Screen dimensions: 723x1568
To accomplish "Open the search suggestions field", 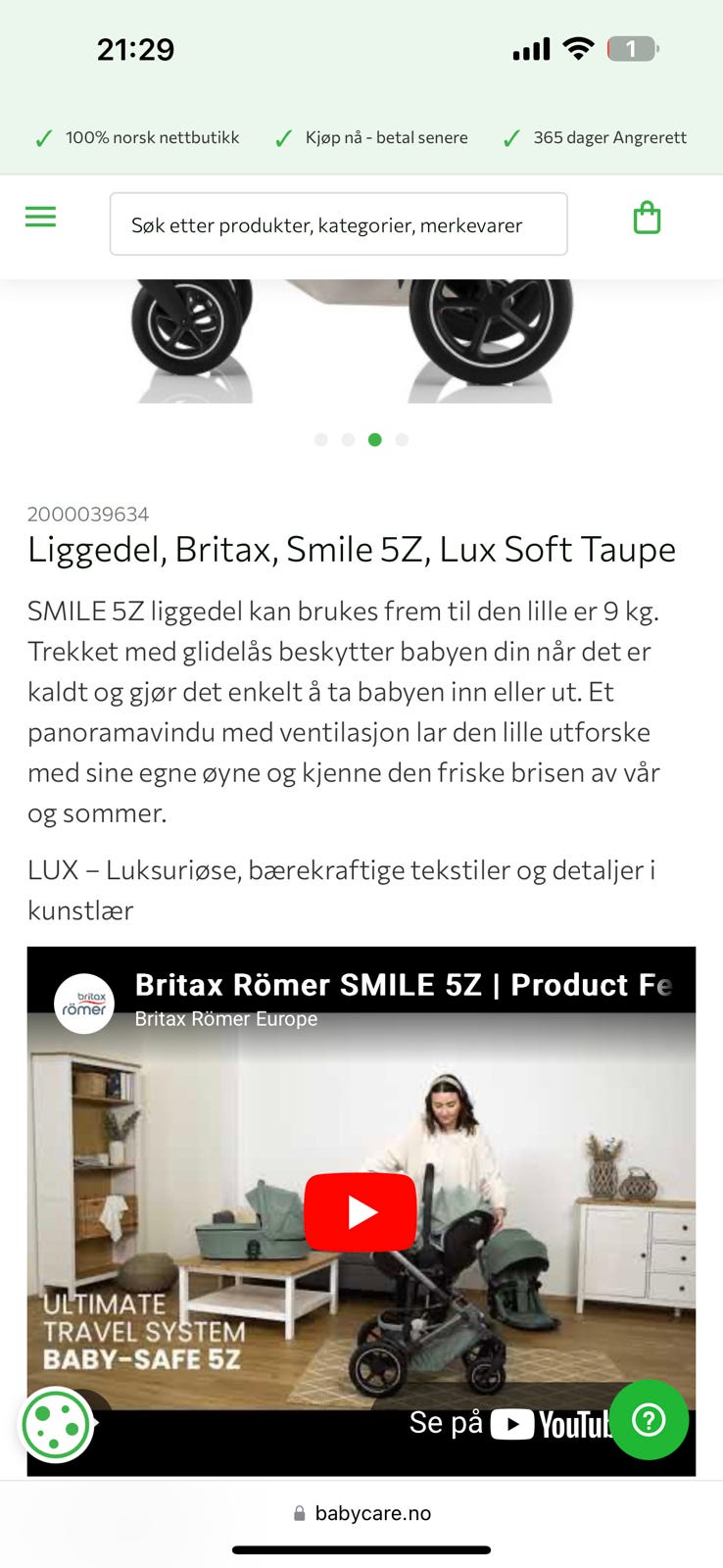I will pyautogui.click(x=338, y=224).
